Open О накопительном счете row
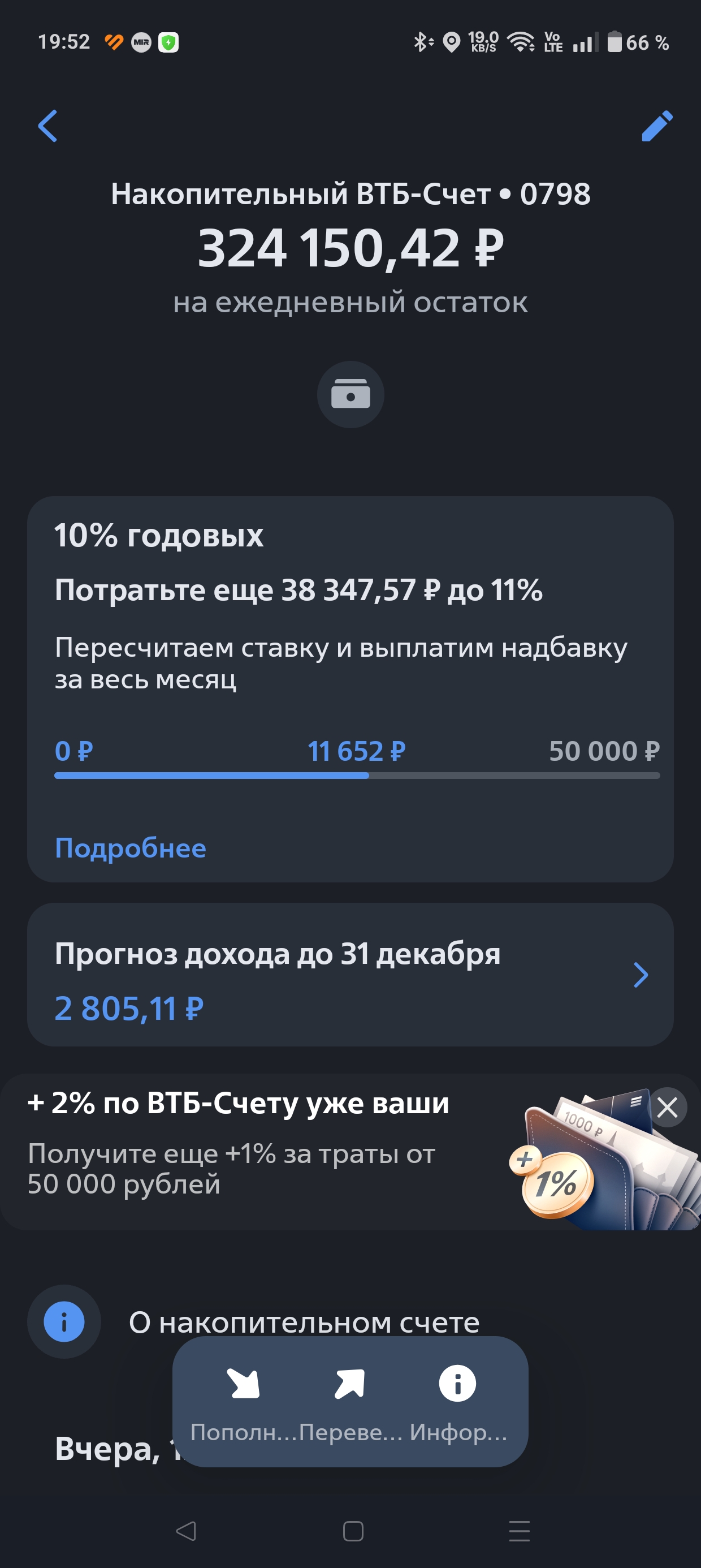Image resolution: width=701 pixels, height=1568 pixels. pyautogui.click(x=304, y=1321)
